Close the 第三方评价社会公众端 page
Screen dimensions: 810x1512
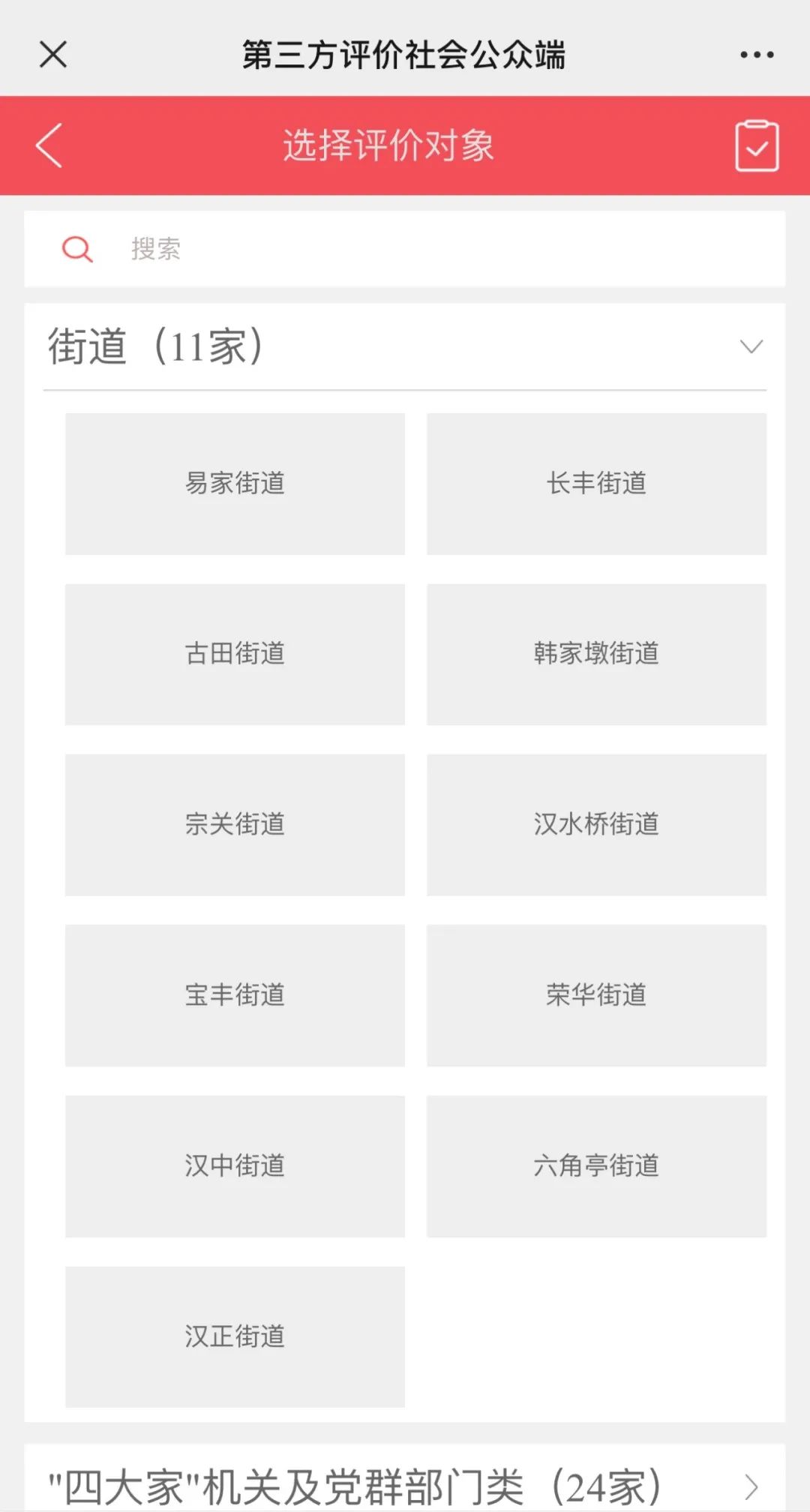pos(53,54)
